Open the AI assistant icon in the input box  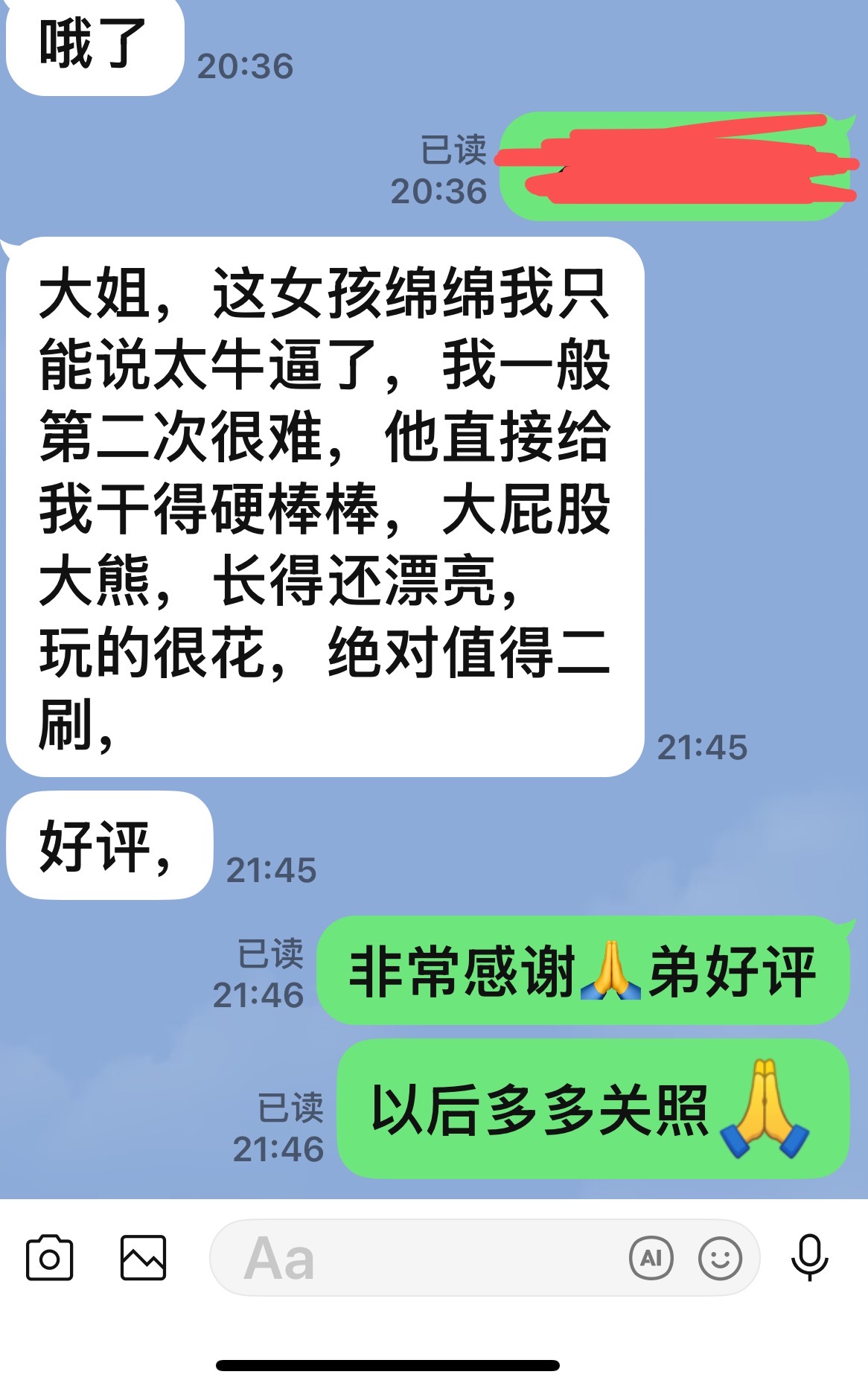point(651,1258)
